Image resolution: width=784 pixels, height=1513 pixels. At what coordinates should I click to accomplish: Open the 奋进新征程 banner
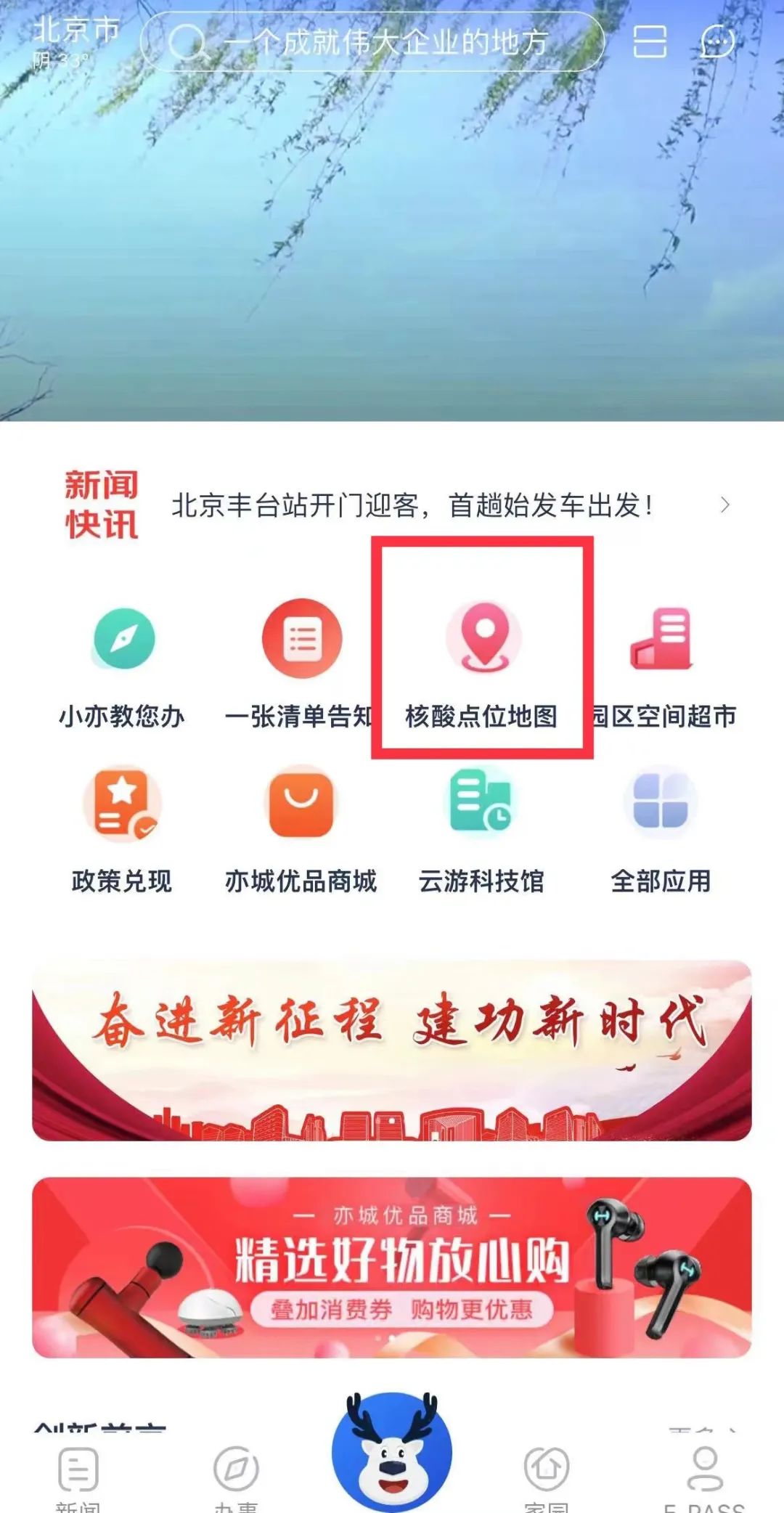(392, 1050)
